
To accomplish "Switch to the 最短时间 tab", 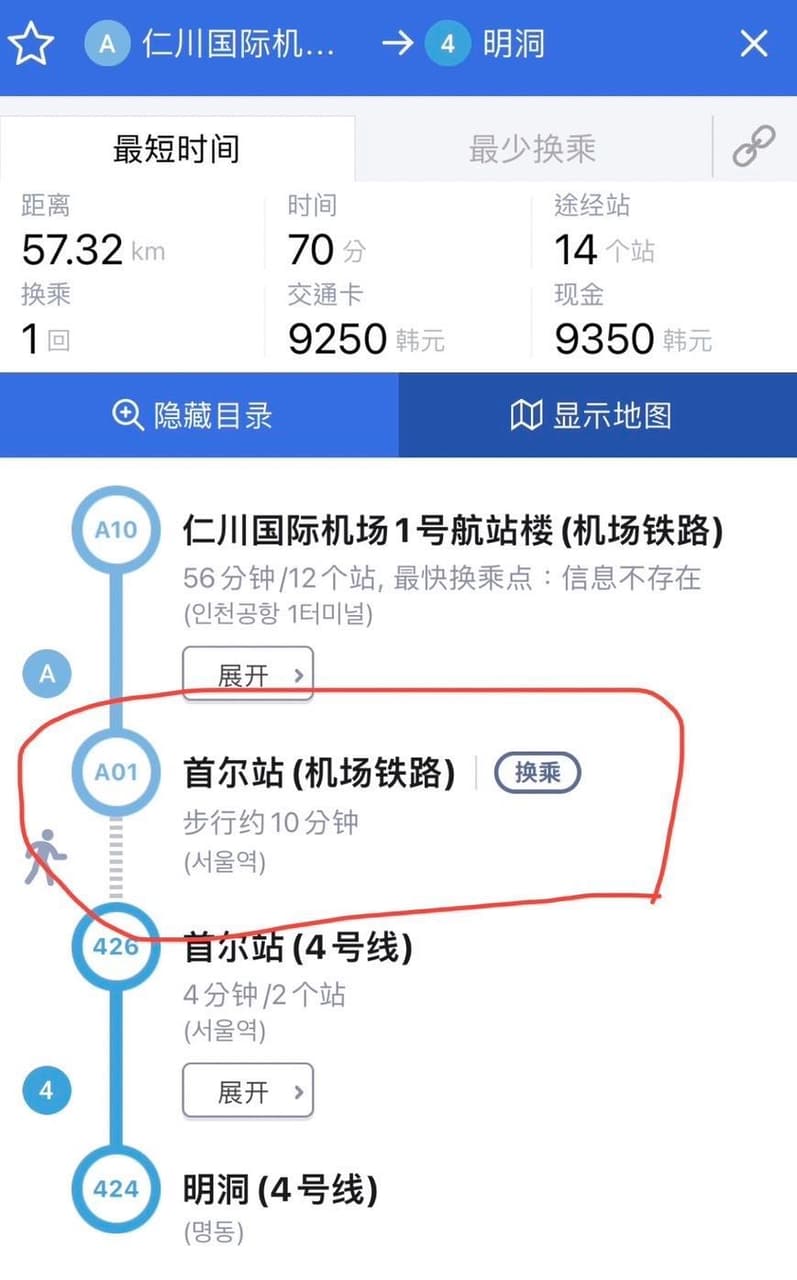I will click(x=176, y=149).
